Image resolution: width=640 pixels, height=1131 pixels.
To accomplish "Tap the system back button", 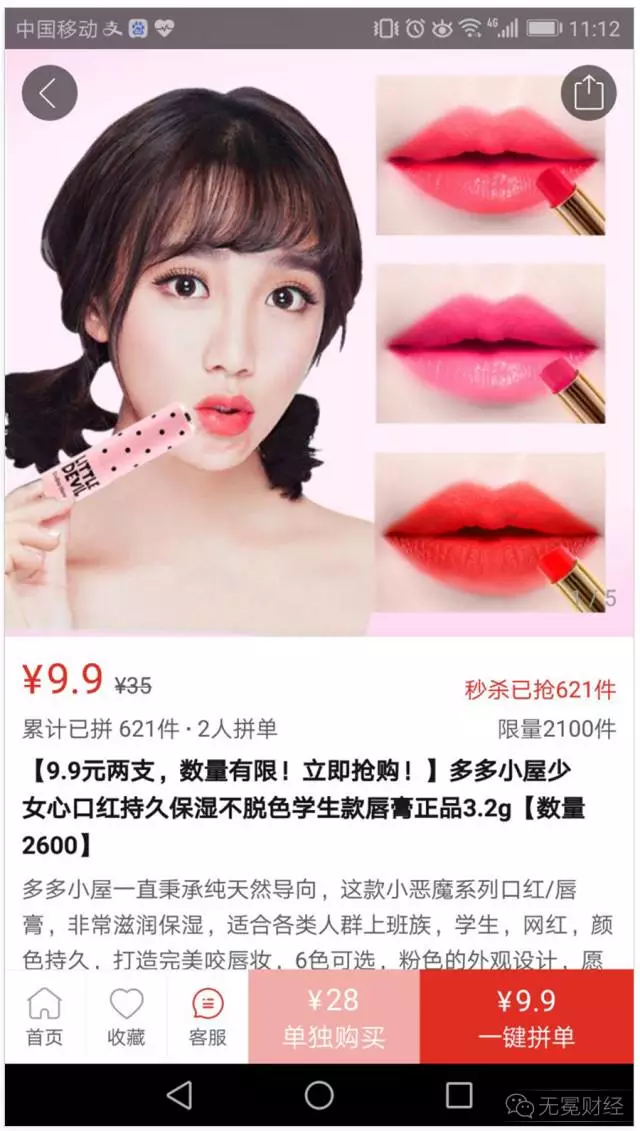I will tap(180, 1095).
